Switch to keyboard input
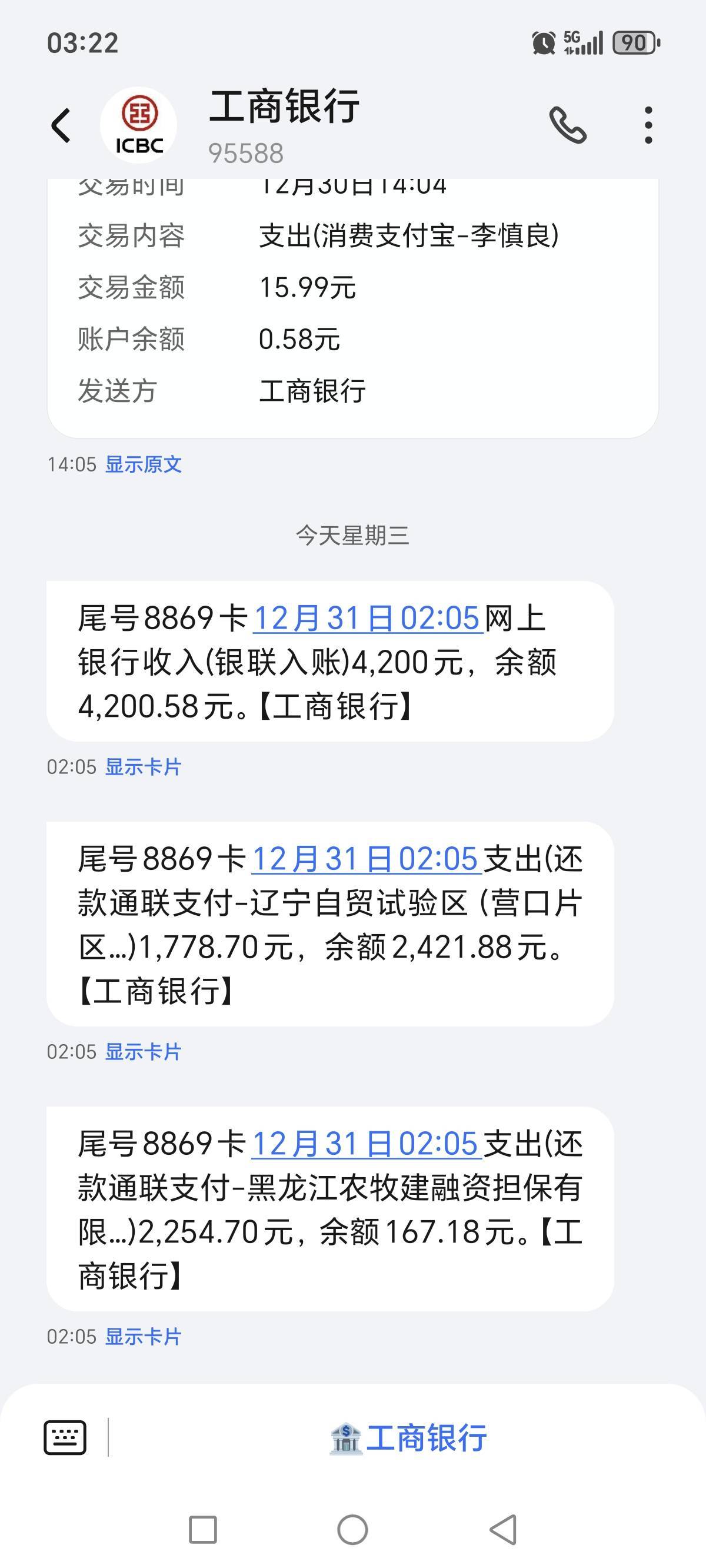 [65, 1438]
